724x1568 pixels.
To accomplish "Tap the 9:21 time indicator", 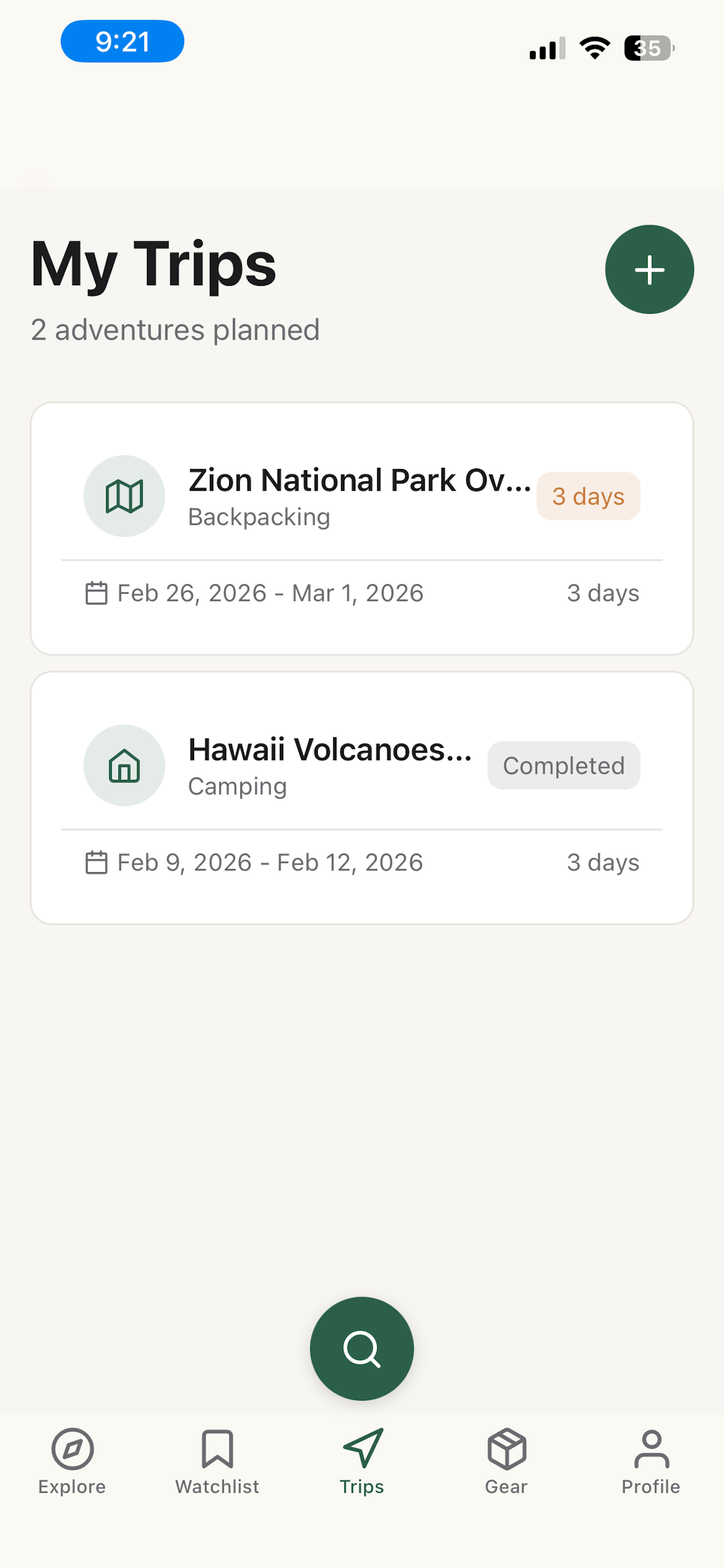I will point(122,41).
